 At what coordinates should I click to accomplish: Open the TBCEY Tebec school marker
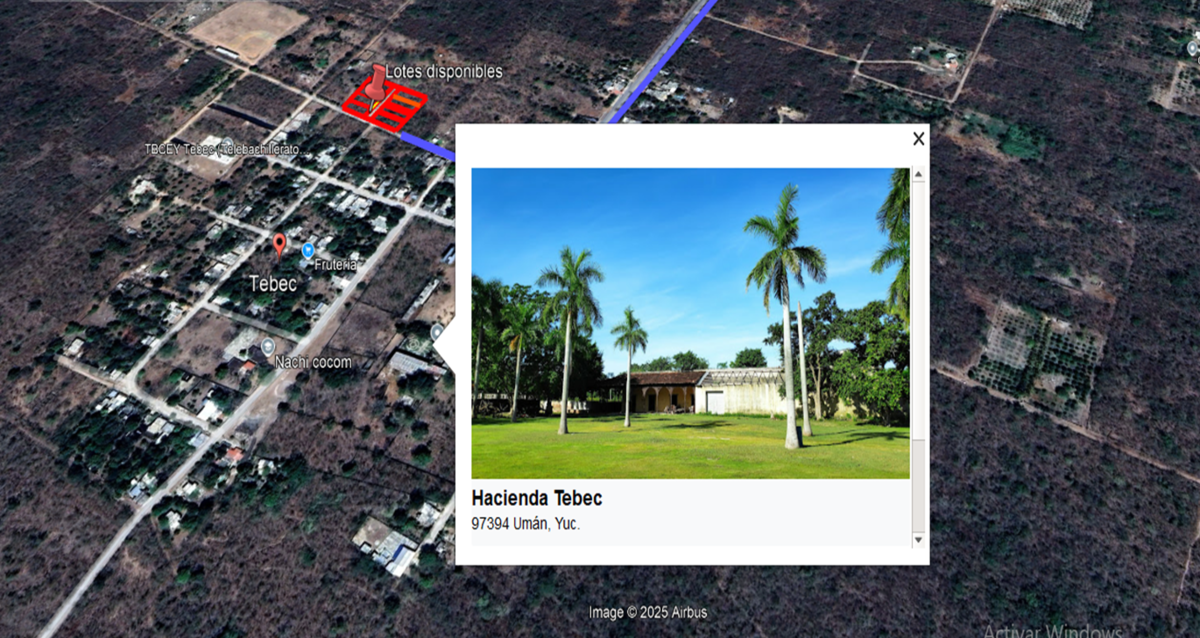(227, 145)
